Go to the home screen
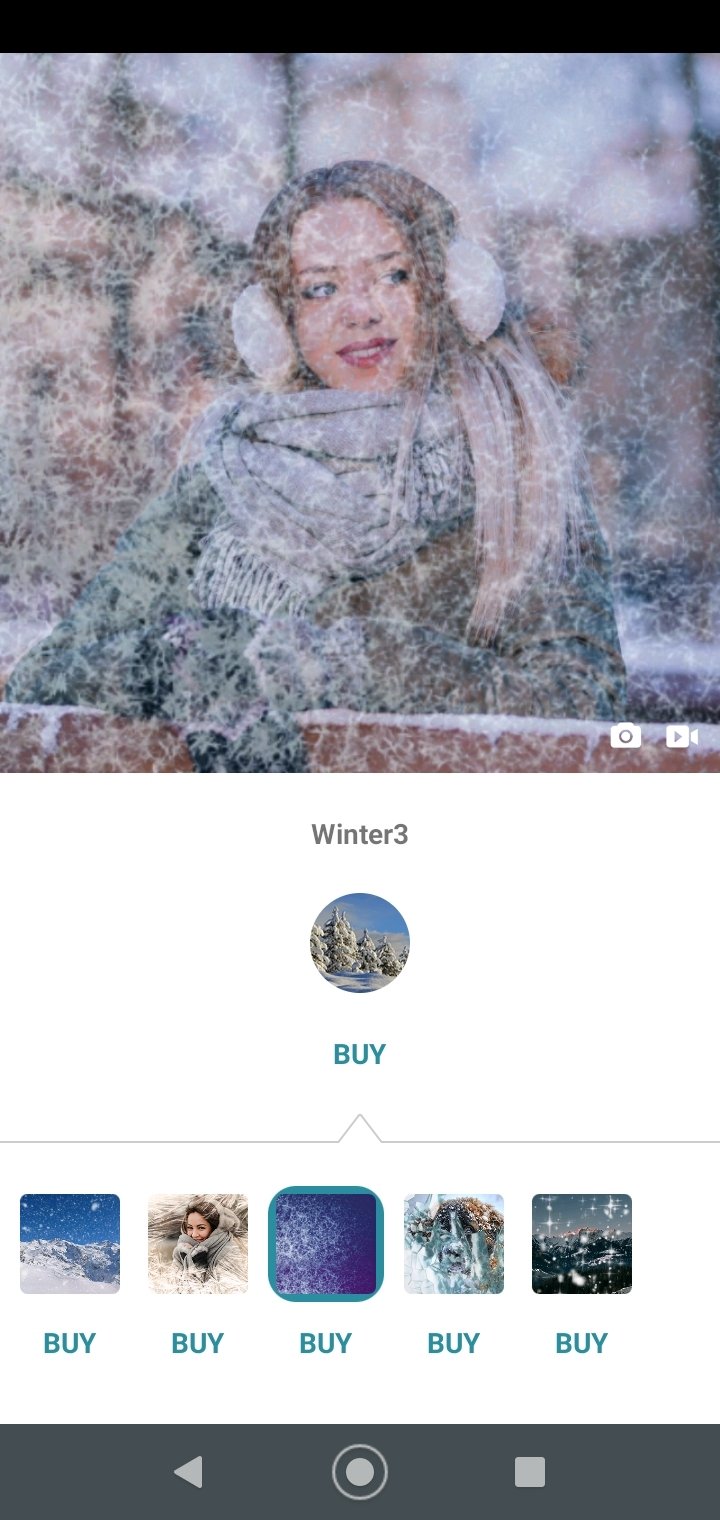720x1520 pixels. click(x=359, y=1472)
